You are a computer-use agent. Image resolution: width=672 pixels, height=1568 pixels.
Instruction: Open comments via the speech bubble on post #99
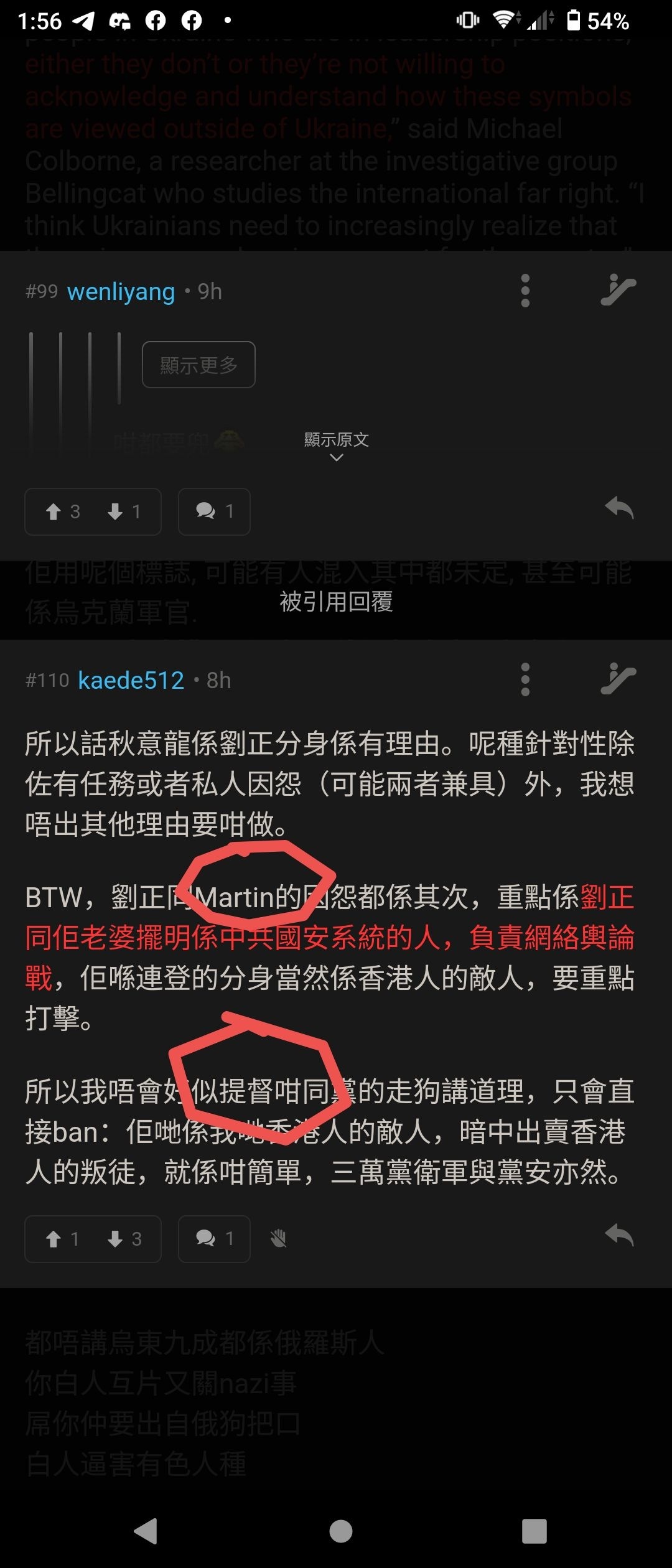pyautogui.click(x=214, y=511)
